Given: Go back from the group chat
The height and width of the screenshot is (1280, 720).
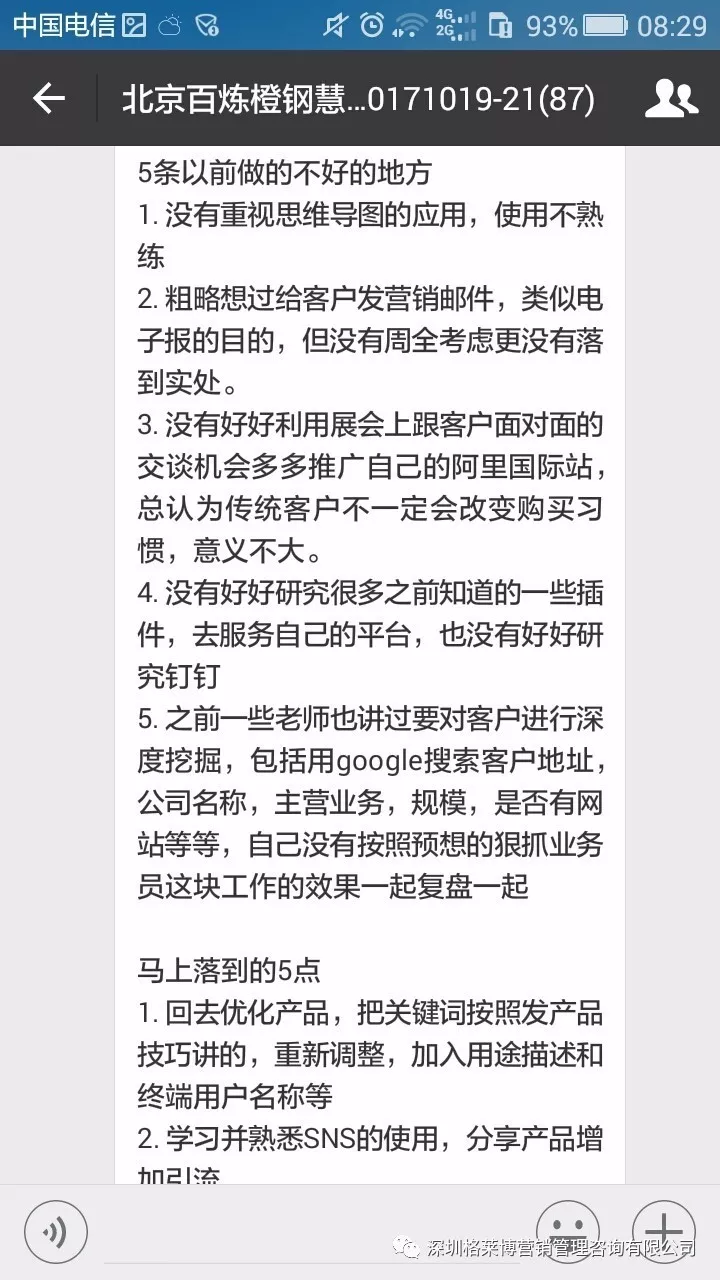Looking at the screenshot, I should pyautogui.click(x=48, y=98).
